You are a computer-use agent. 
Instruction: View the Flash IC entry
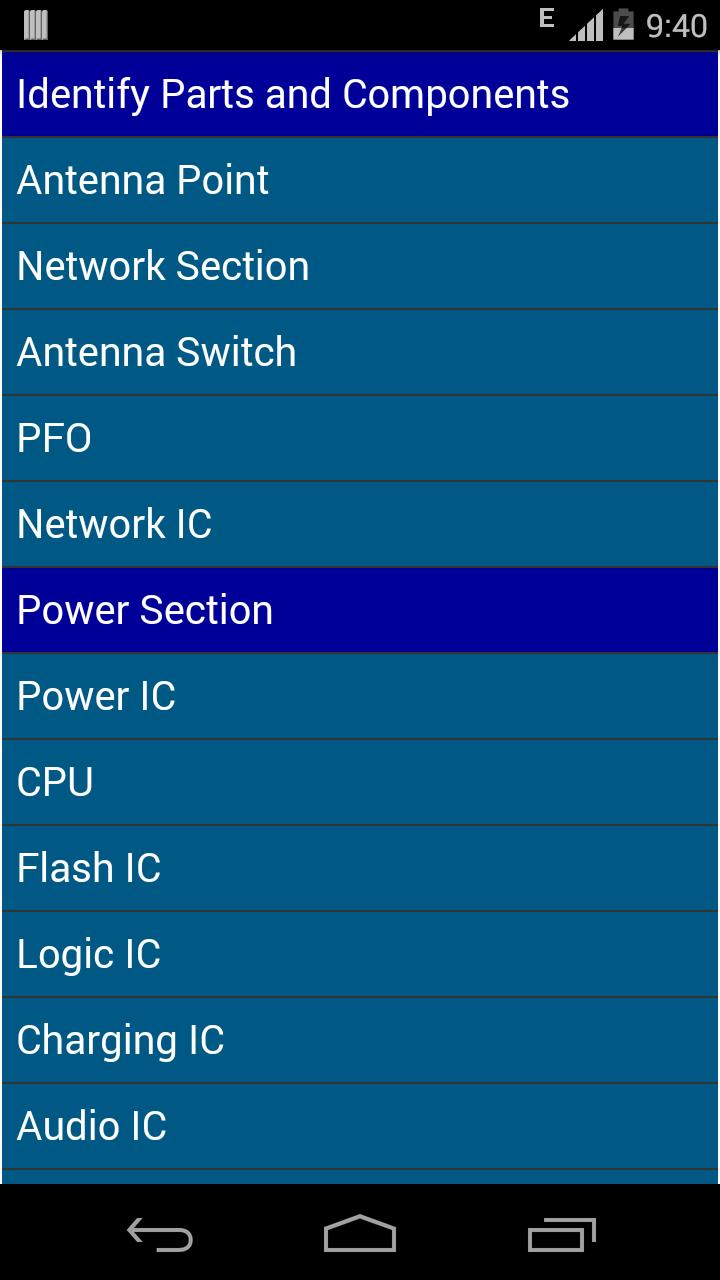[360, 868]
